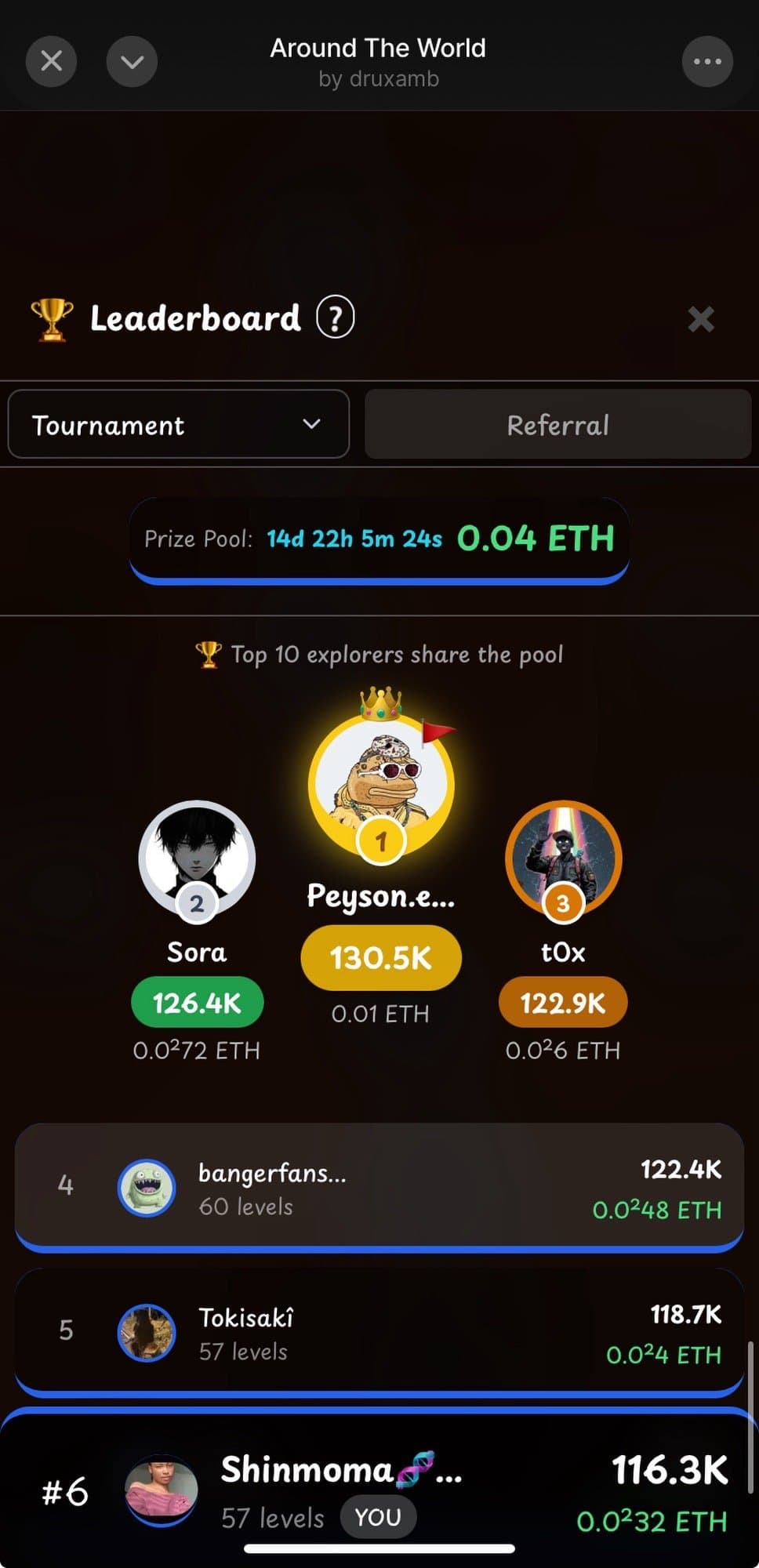Image resolution: width=759 pixels, height=1568 pixels.
Task: Minimize the mini app with the chevron
Action: click(132, 61)
